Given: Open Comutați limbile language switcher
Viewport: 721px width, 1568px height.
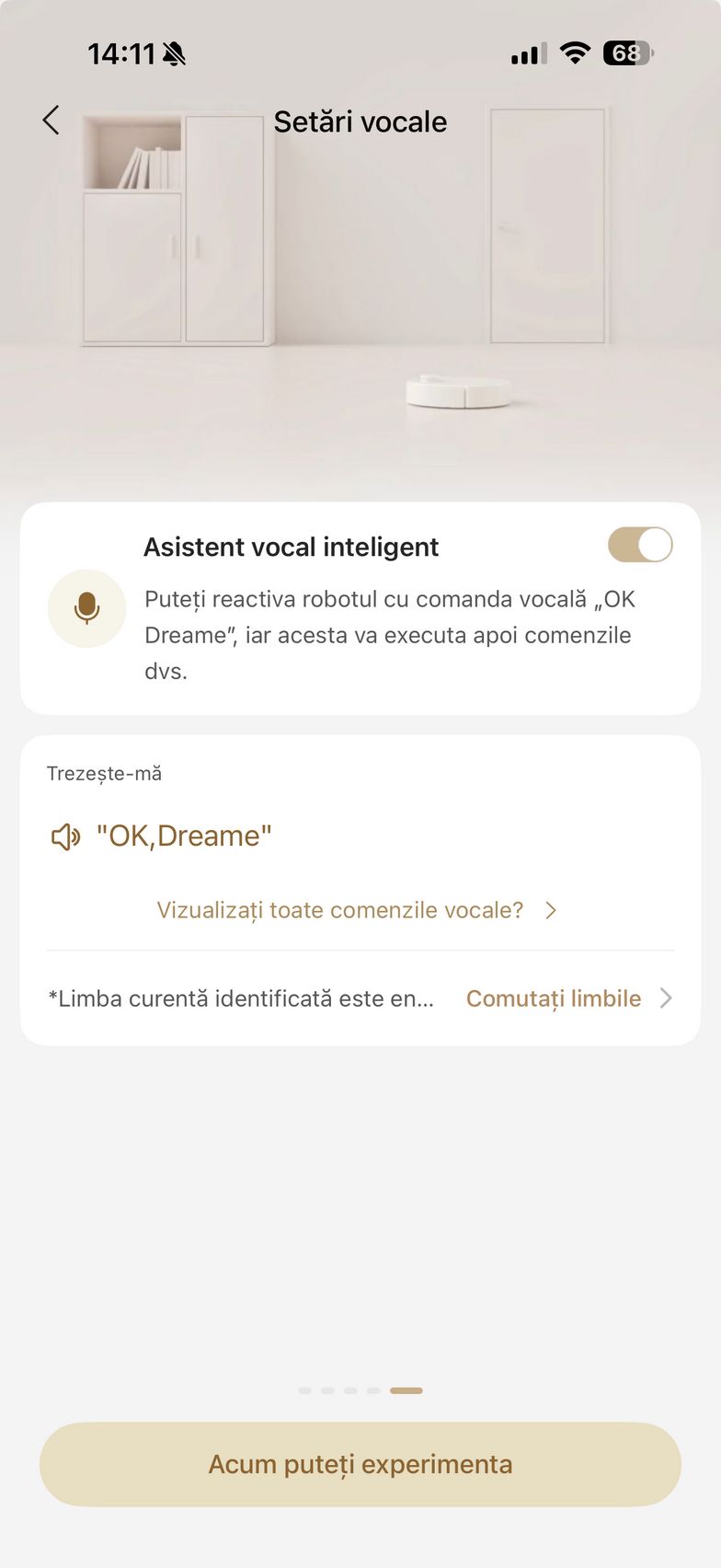Looking at the screenshot, I should 568,998.
